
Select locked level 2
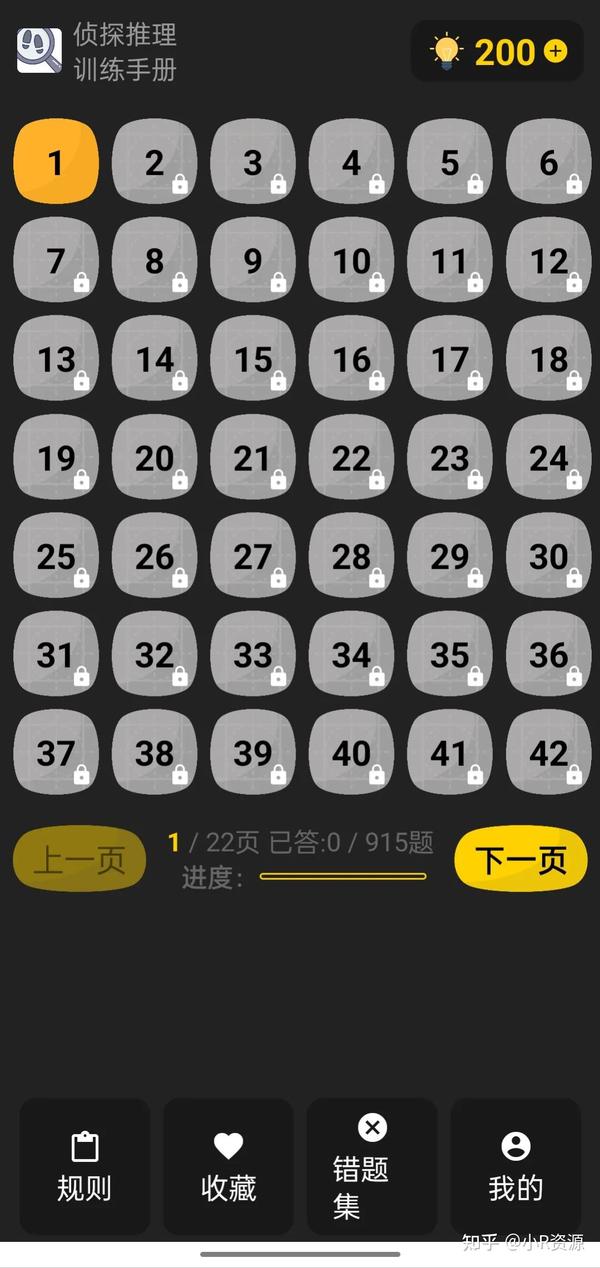pos(154,162)
